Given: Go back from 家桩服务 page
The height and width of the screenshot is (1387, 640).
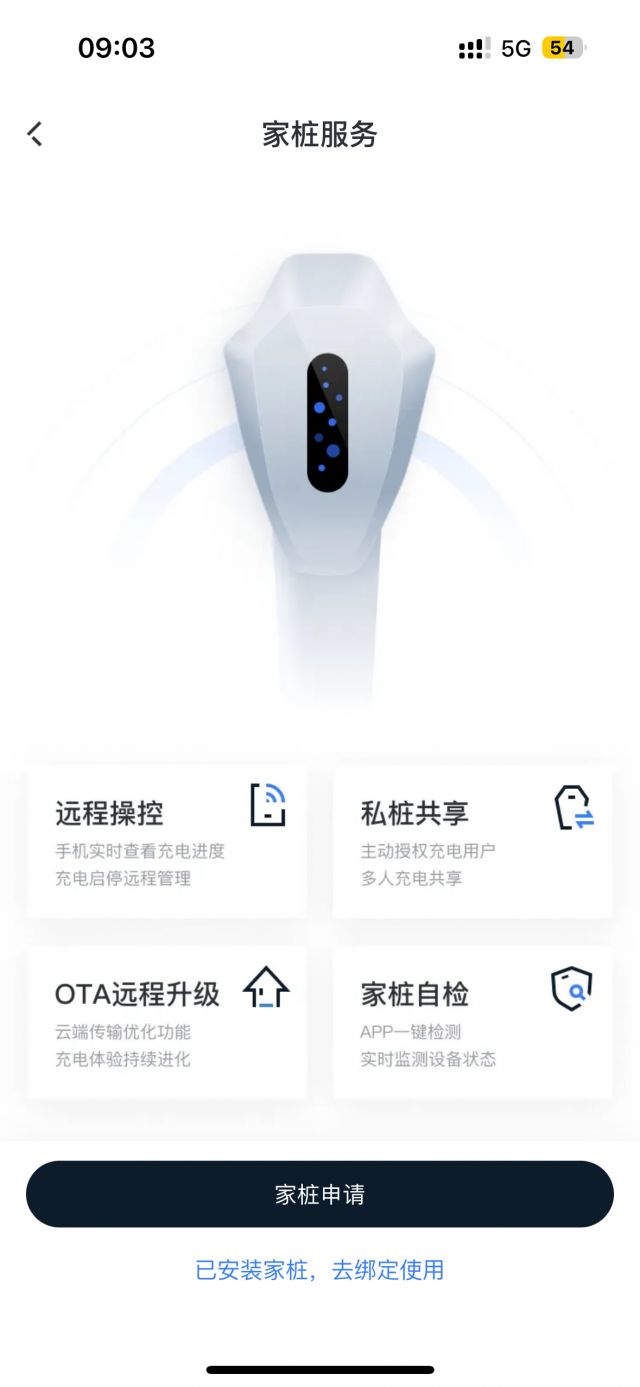Looking at the screenshot, I should pyautogui.click(x=36, y=134).
